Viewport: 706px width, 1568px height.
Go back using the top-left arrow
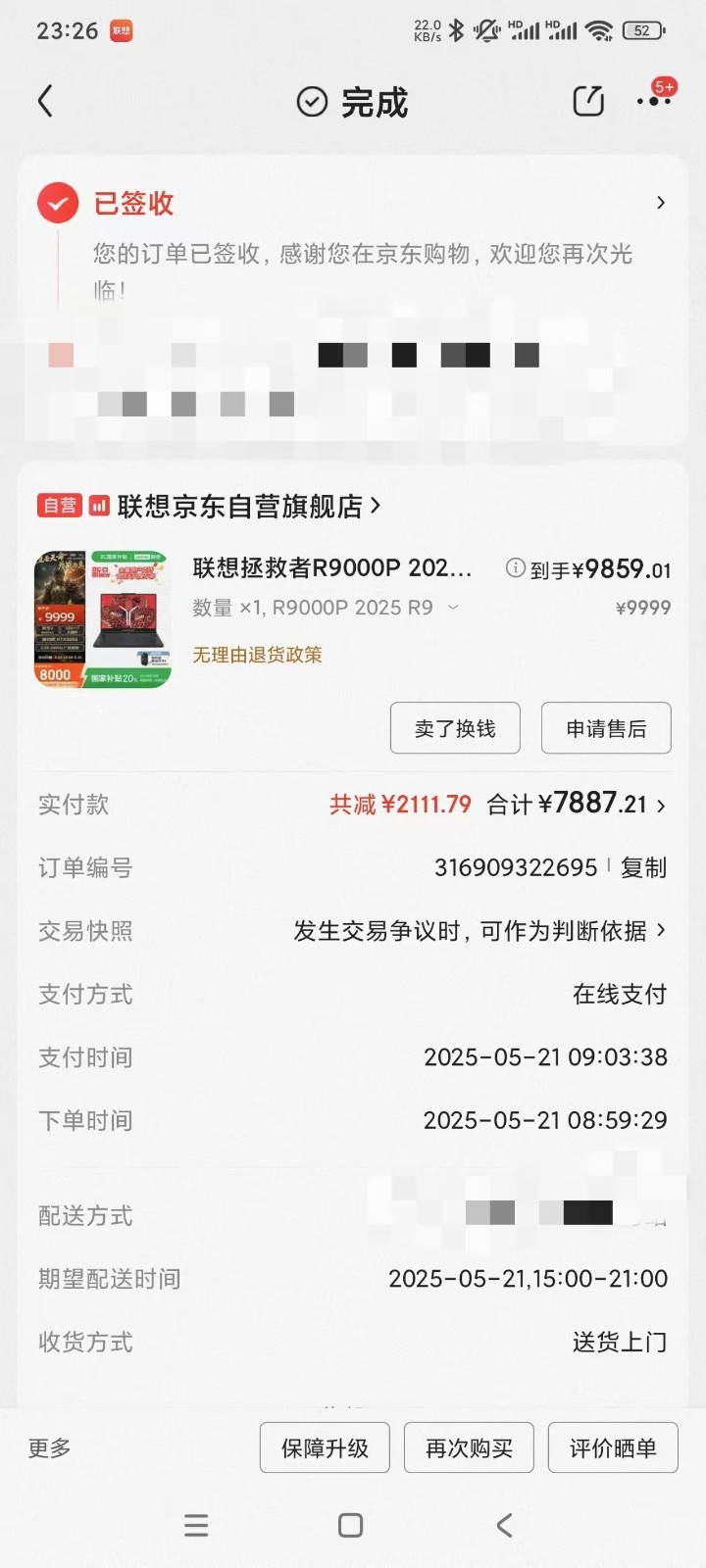45,101
